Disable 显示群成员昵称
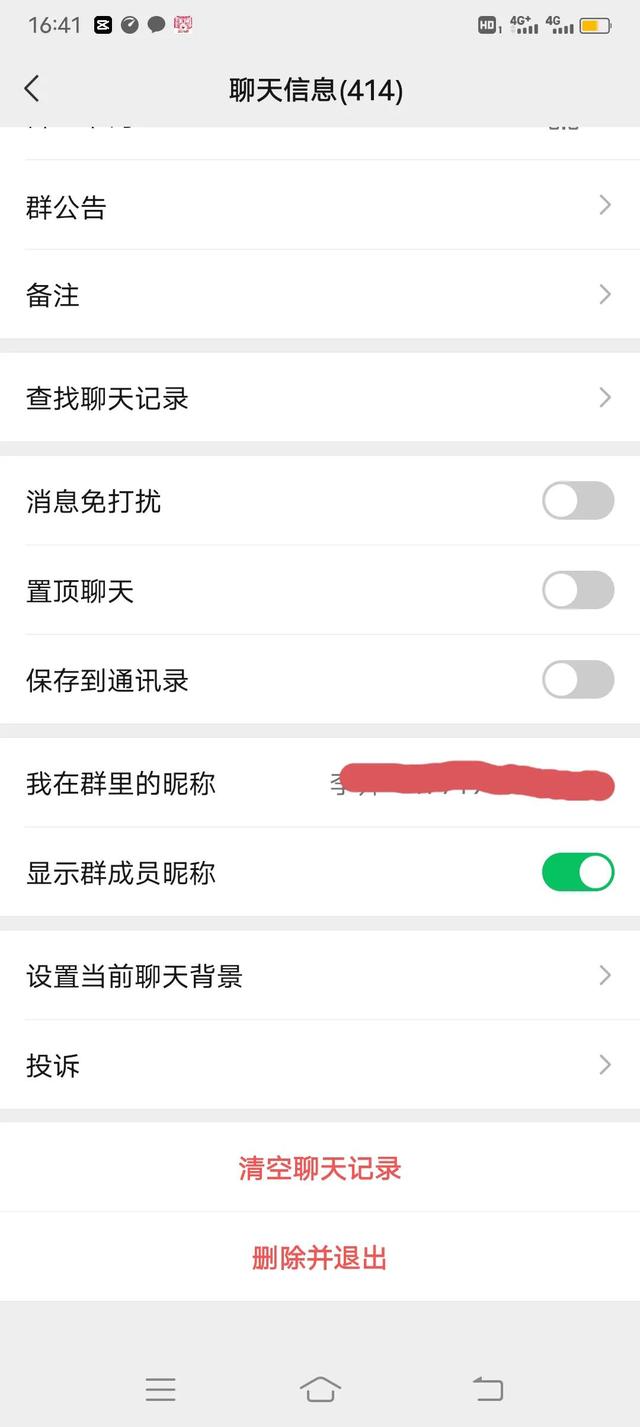 coord(577,872)
